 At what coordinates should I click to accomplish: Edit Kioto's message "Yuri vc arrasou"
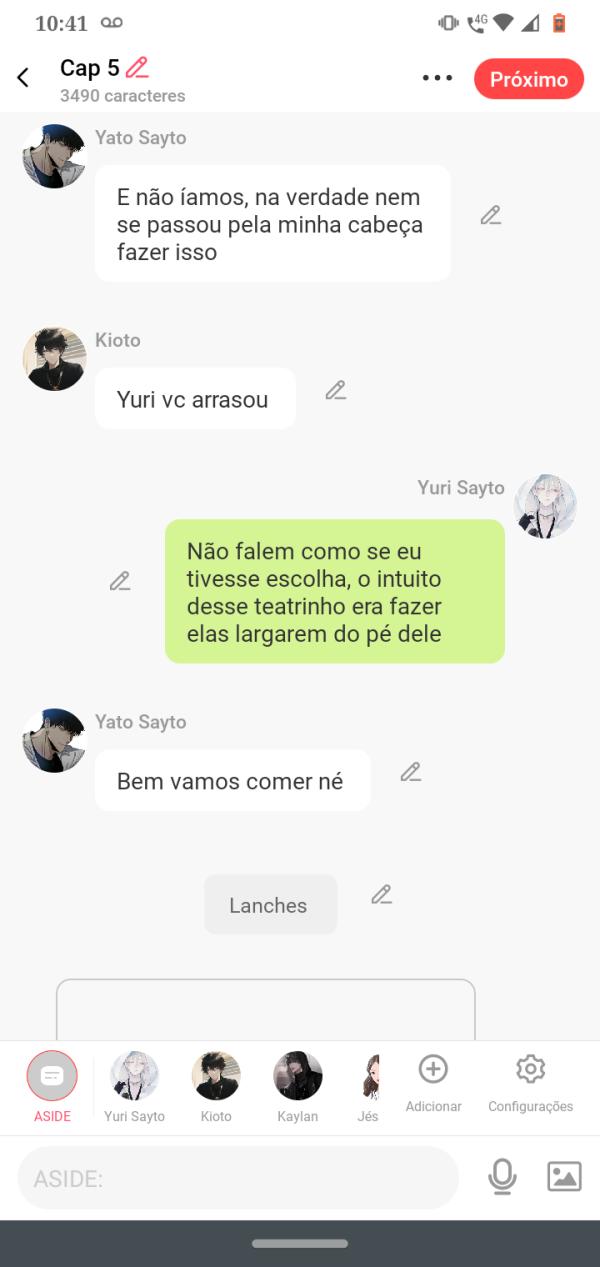pos(336,391)
